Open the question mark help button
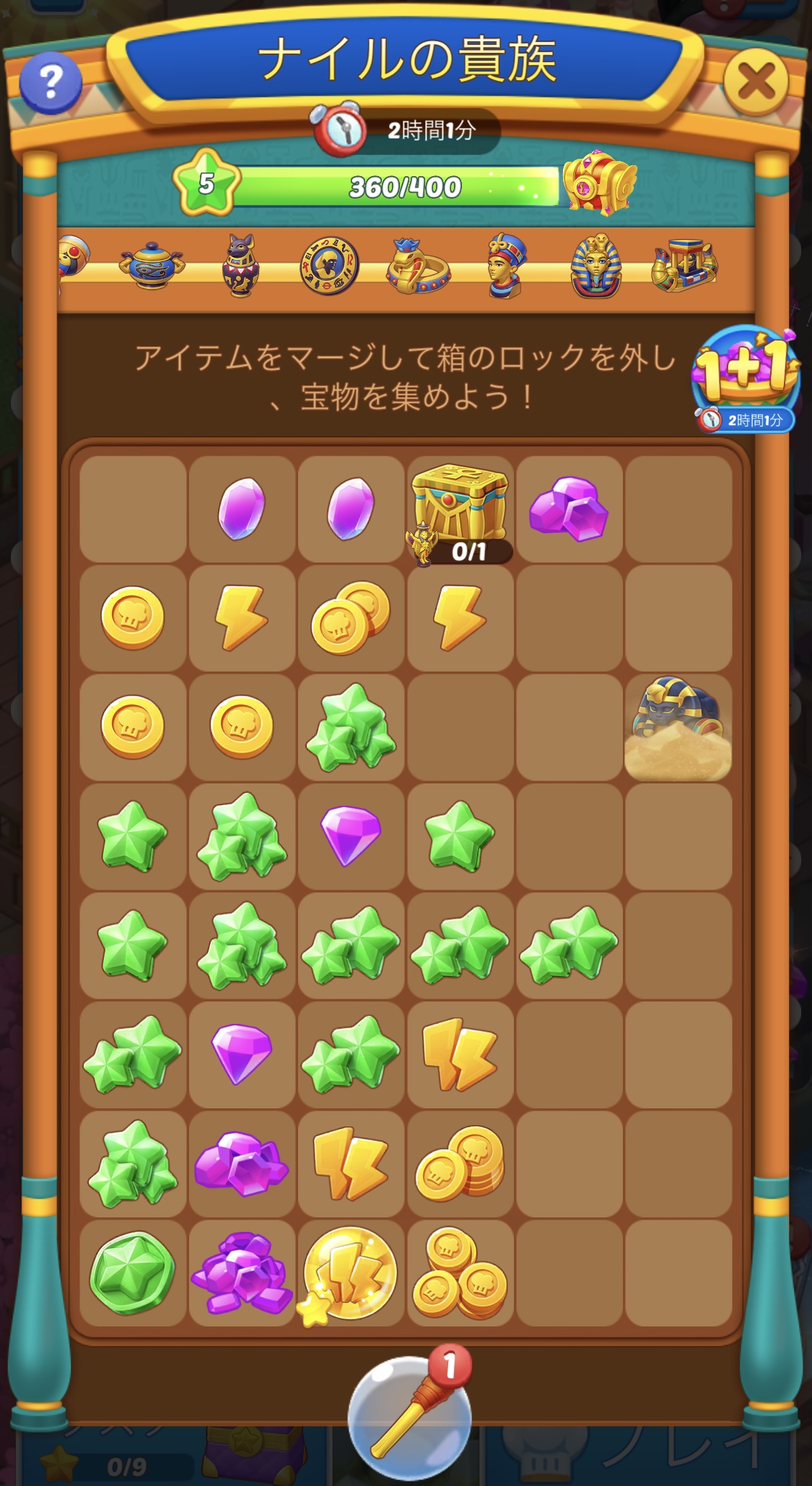 point(51,82)
